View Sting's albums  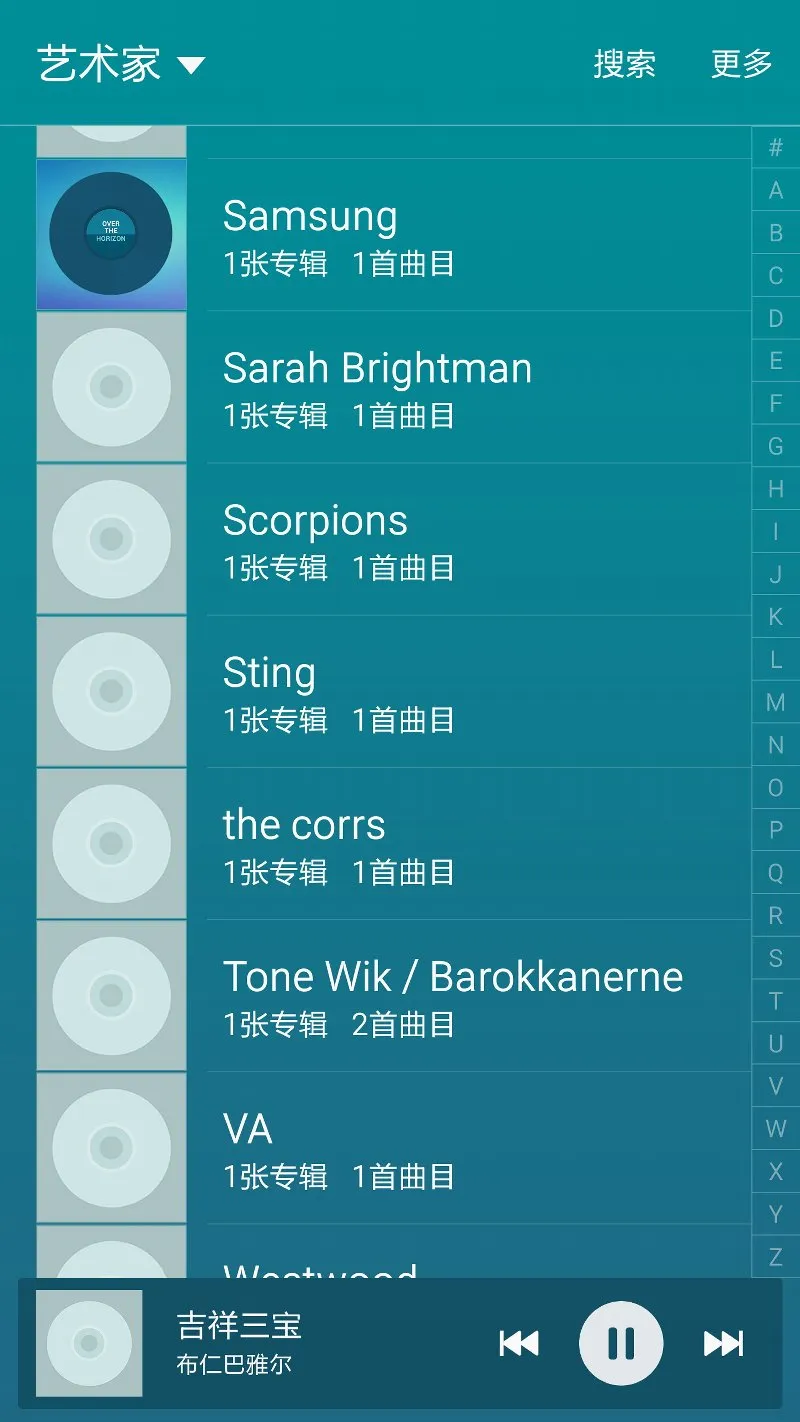(x=400, y=692)
